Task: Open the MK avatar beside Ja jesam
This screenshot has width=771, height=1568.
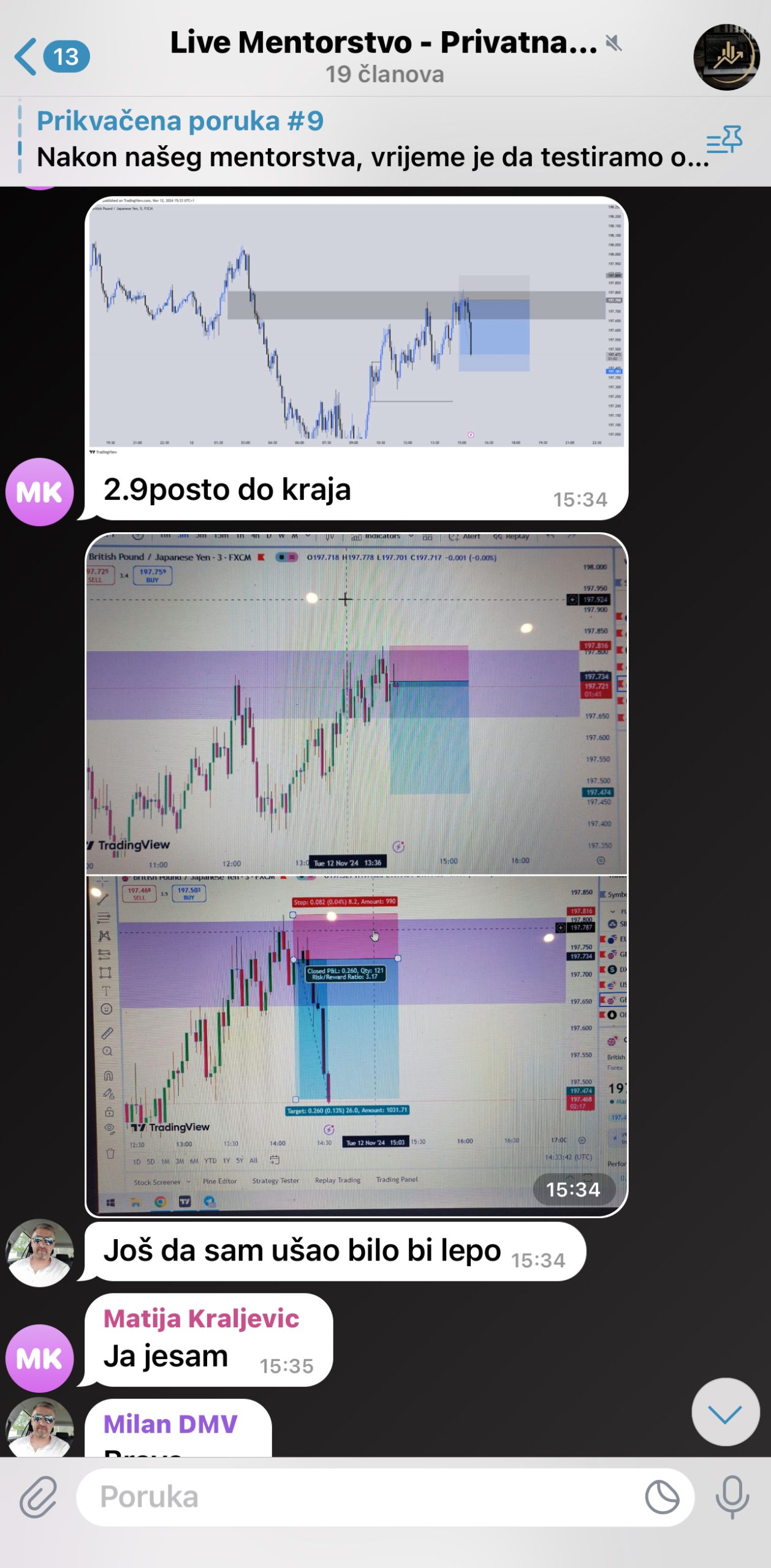Action: (39, 1358)
